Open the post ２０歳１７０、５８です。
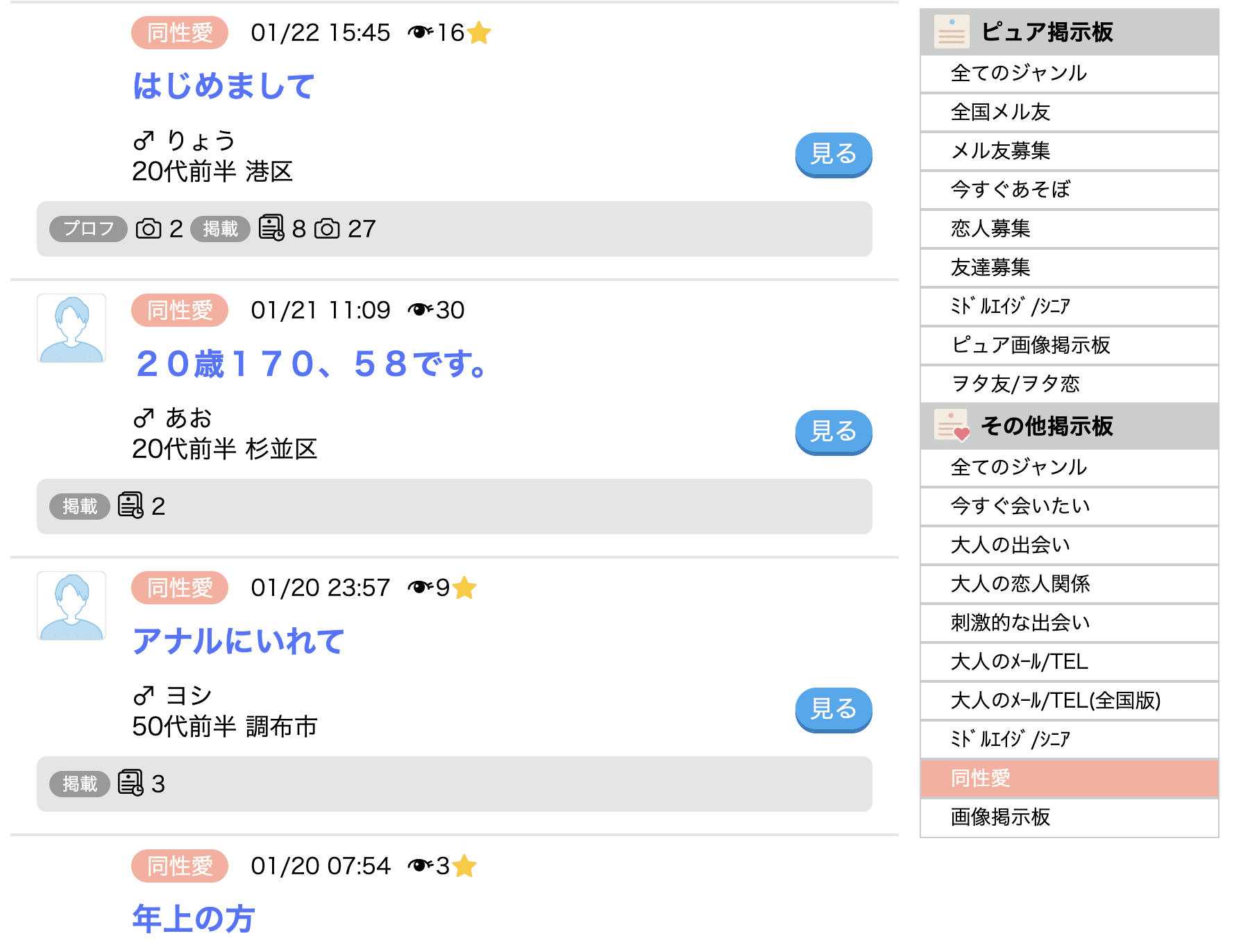Screen dimensions: 1241x952 coord(312,364)
